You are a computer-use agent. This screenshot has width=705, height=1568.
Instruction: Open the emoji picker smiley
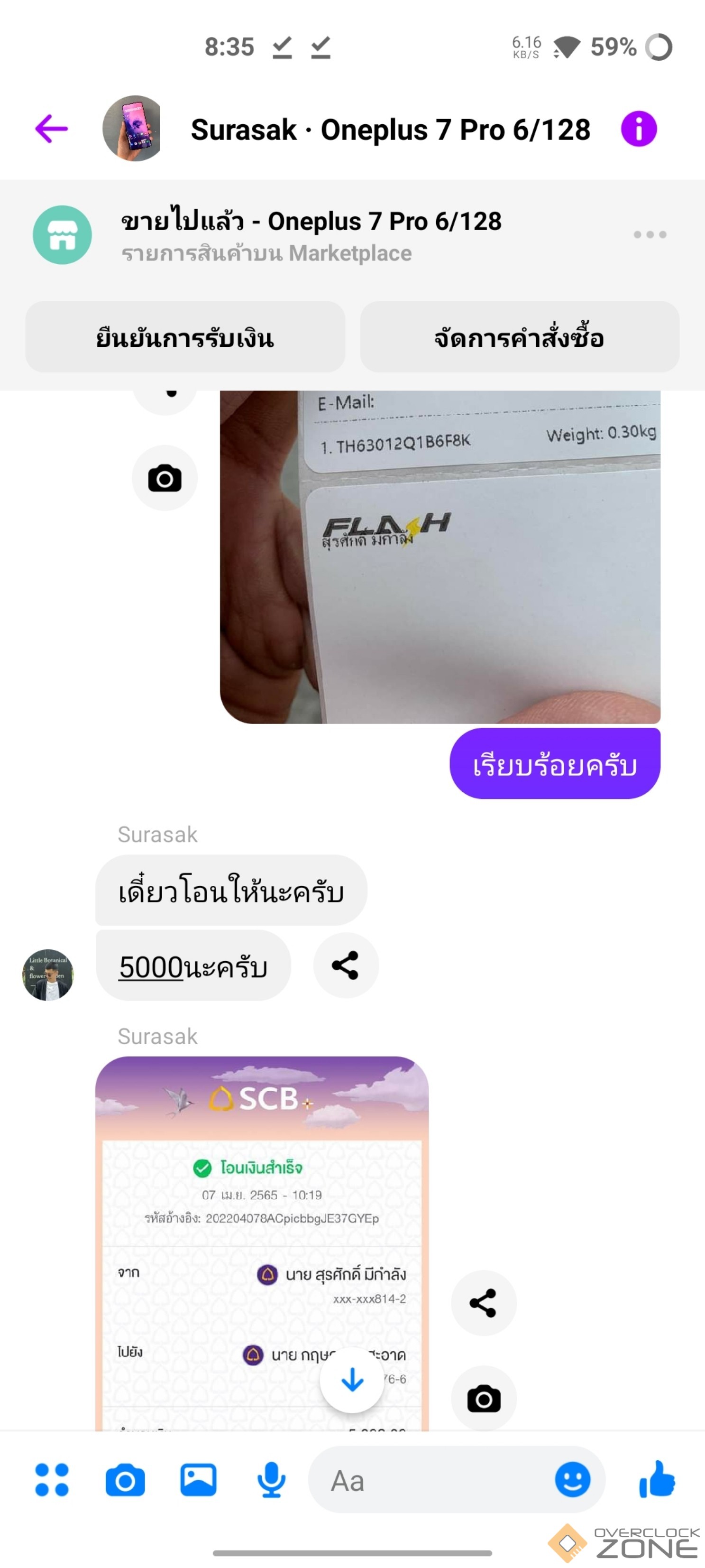tap(572, 1480)
